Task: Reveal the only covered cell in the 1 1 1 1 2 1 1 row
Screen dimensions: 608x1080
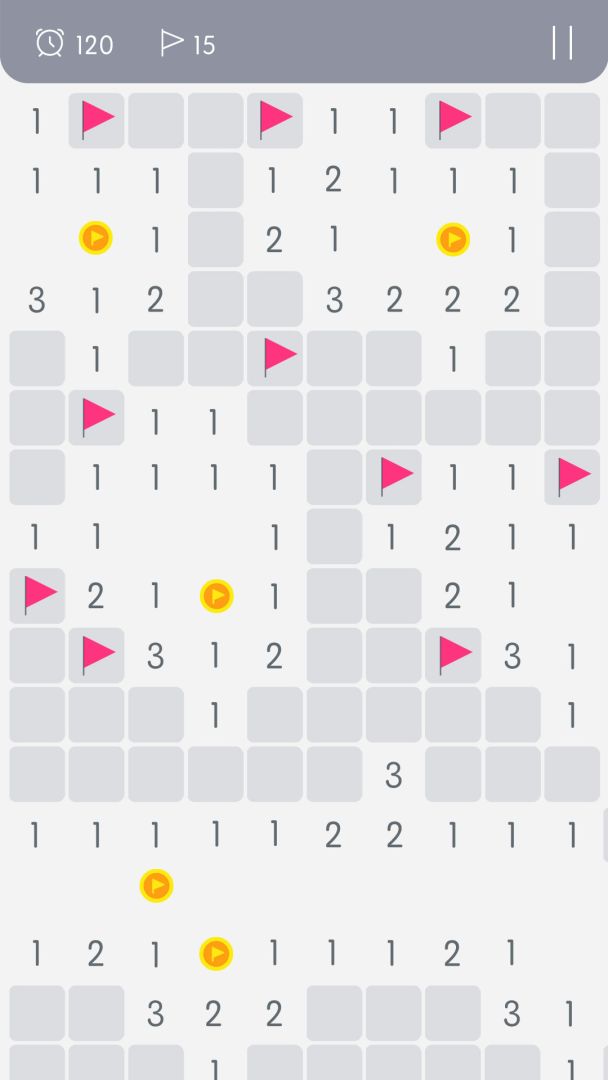Action: tap(335, 538)
